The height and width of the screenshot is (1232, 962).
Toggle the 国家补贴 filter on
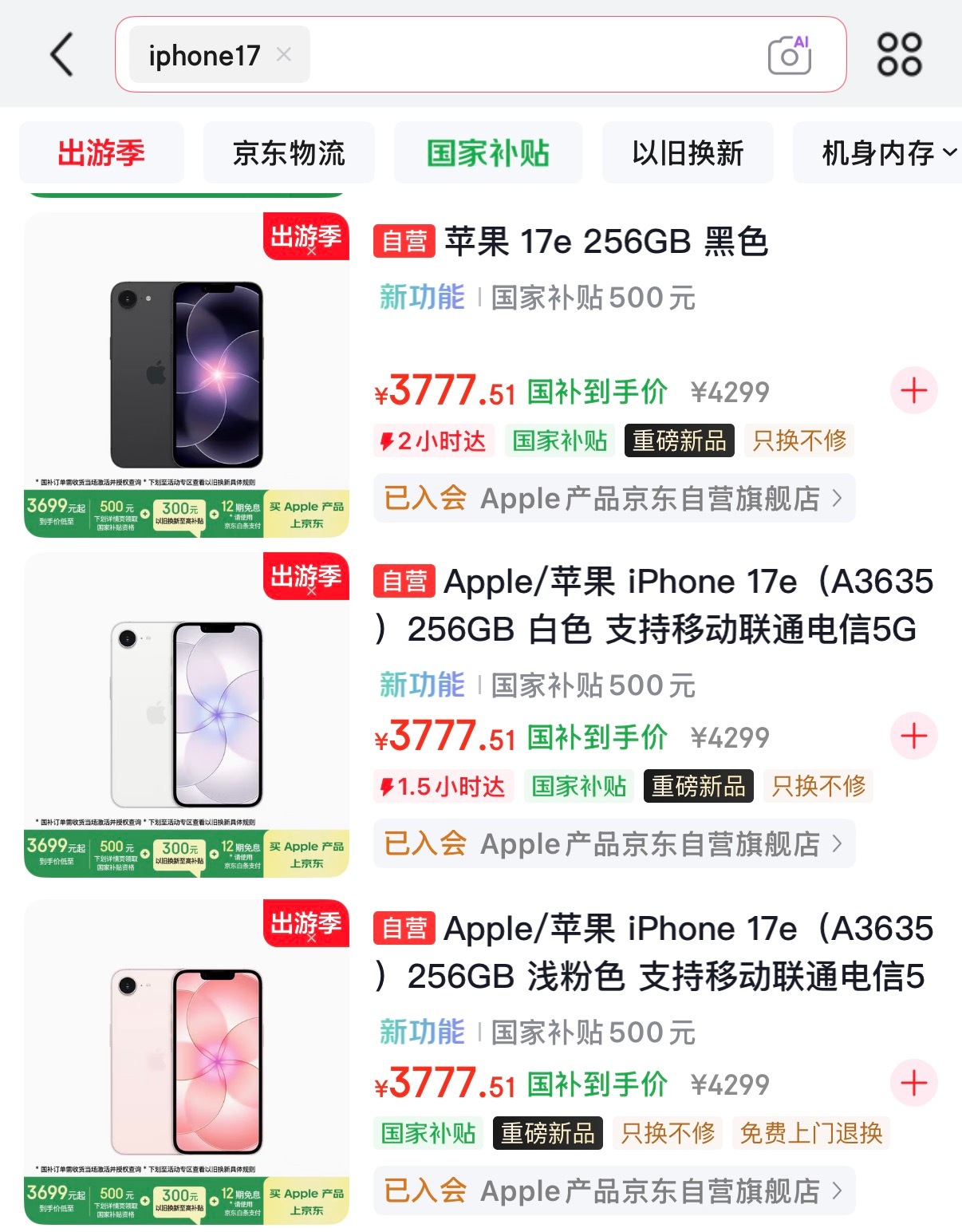[x=487, y=152]
